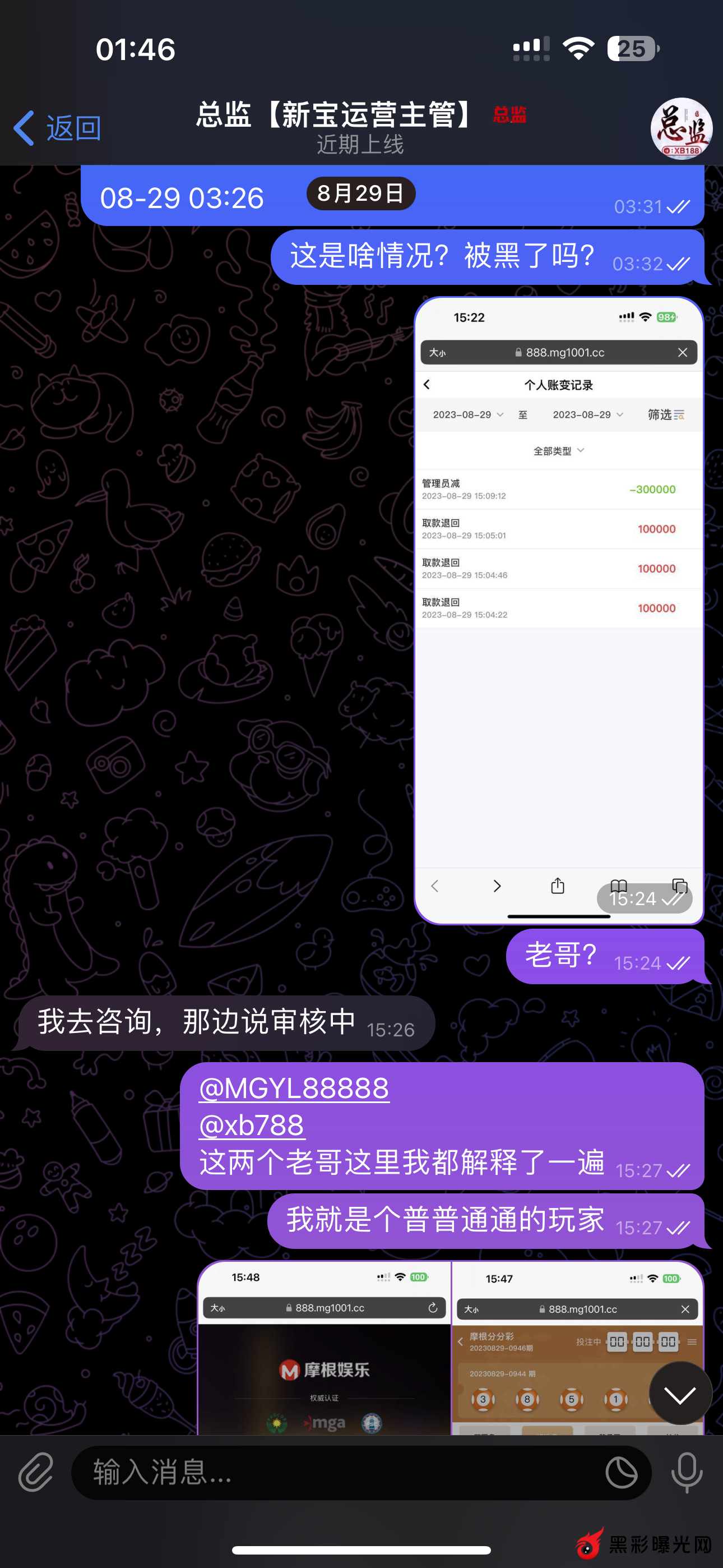723x1568 pixels.
Task: Follow the @xb788 mention link
Action: tap(251, 1125)
